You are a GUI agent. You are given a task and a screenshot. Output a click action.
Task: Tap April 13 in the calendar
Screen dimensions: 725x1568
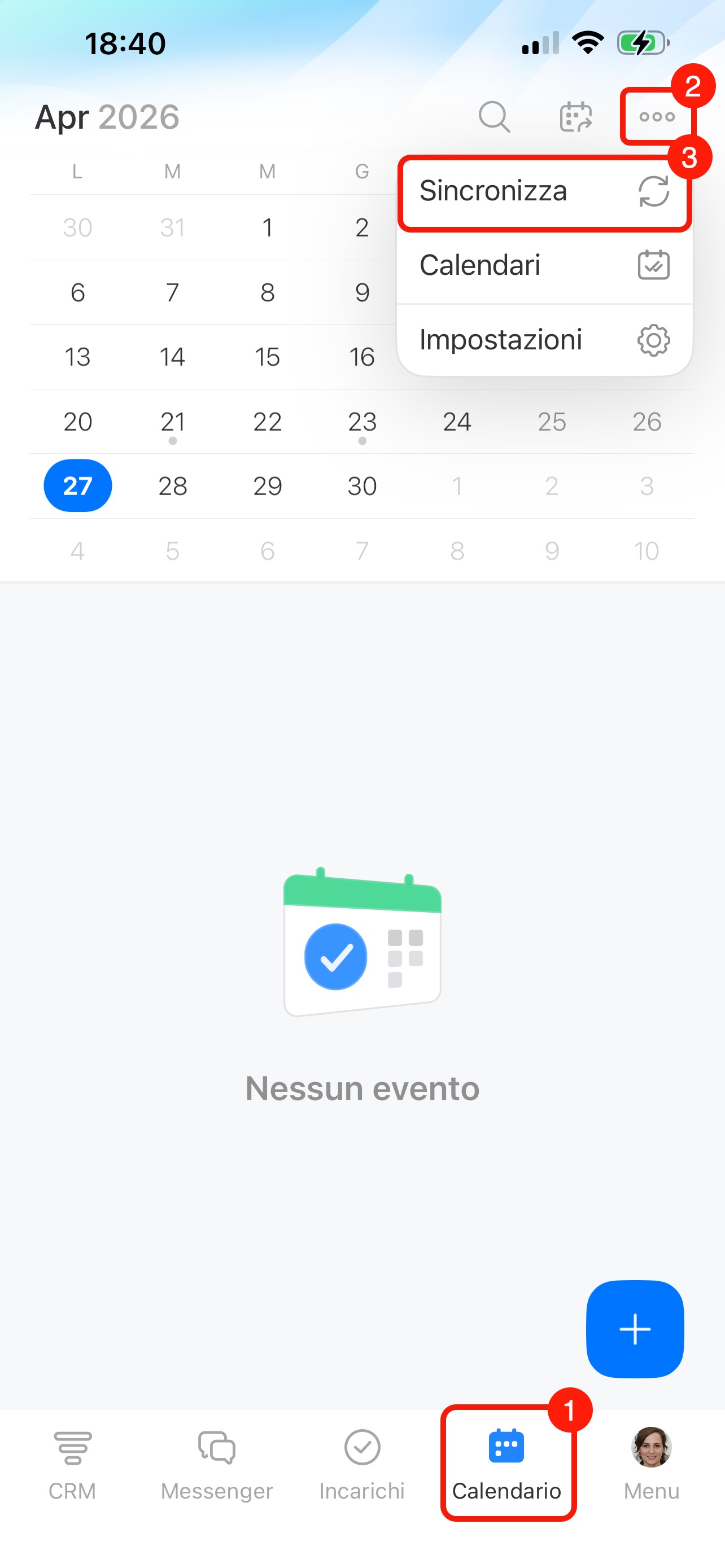tap(78, 357)
